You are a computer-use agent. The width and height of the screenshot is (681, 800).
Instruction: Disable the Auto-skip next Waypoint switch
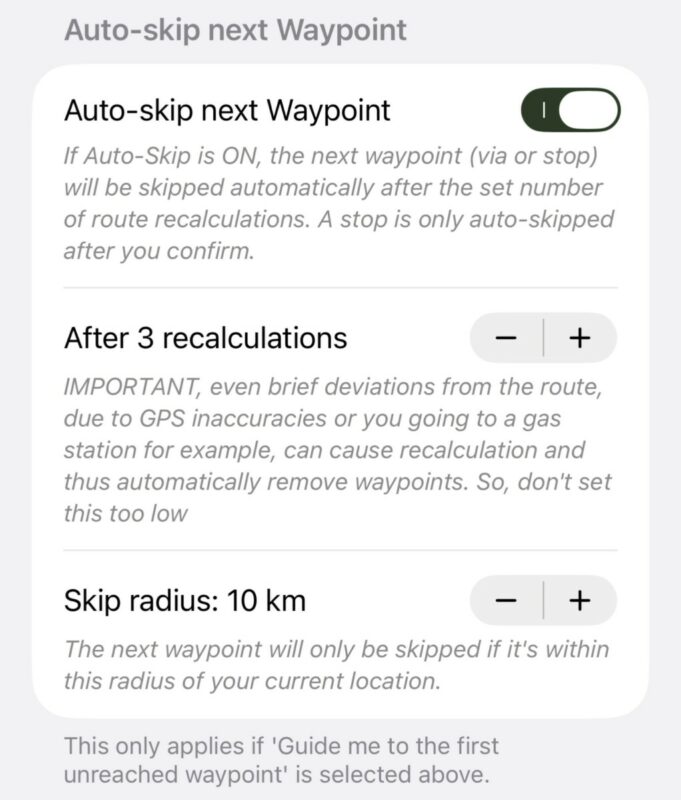point(570,110)
